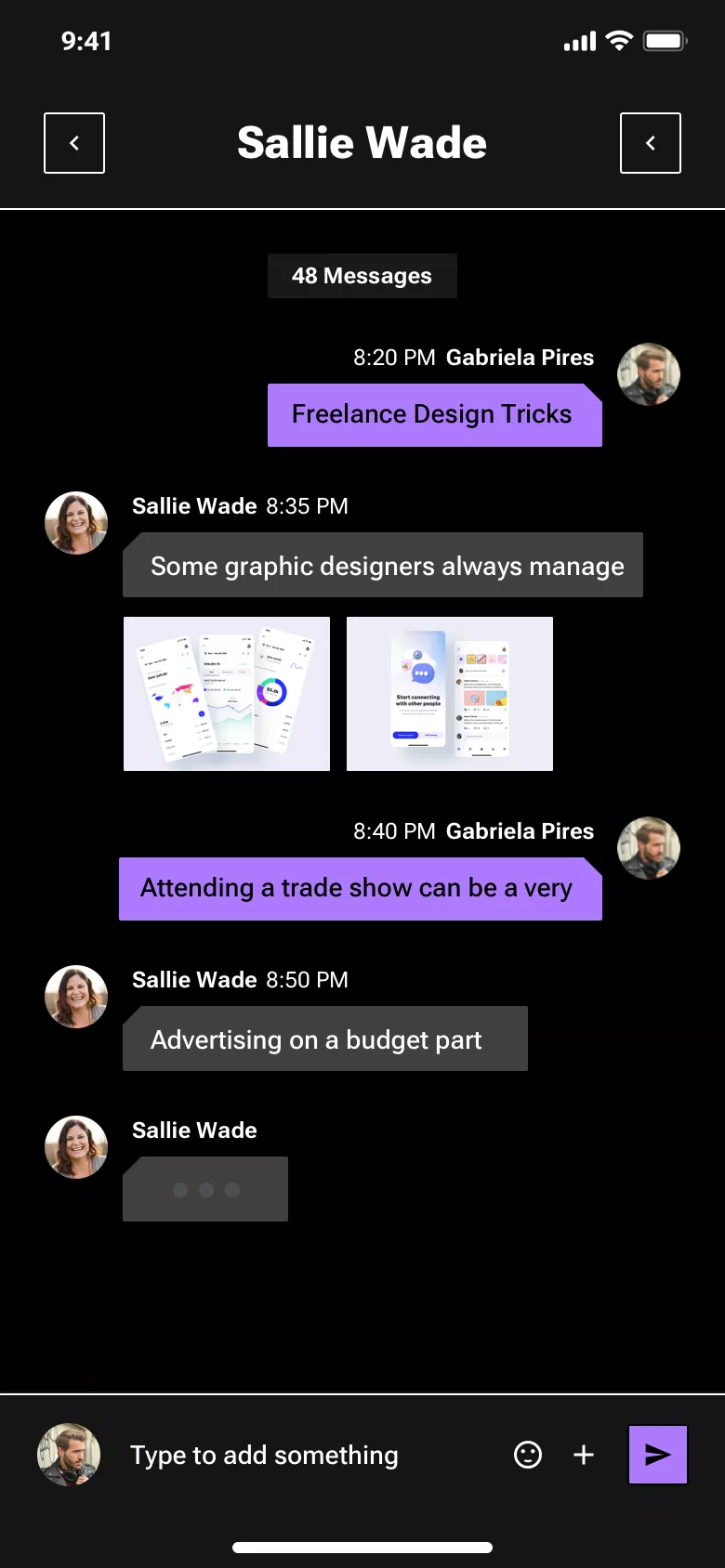
Task: Open the Sallie Wade conversation title
Action: [x=362, y=143]
